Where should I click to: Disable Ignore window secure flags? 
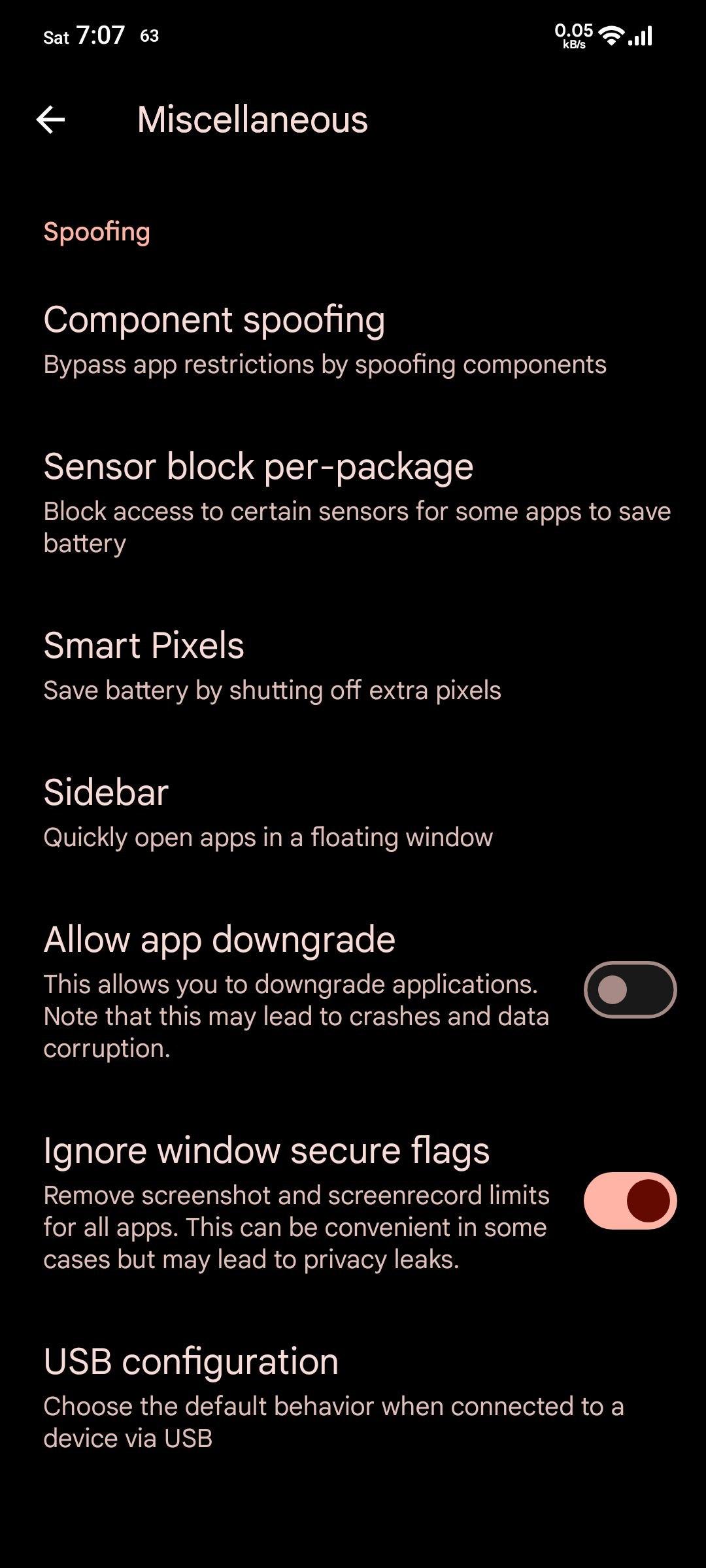[630, 1201]
